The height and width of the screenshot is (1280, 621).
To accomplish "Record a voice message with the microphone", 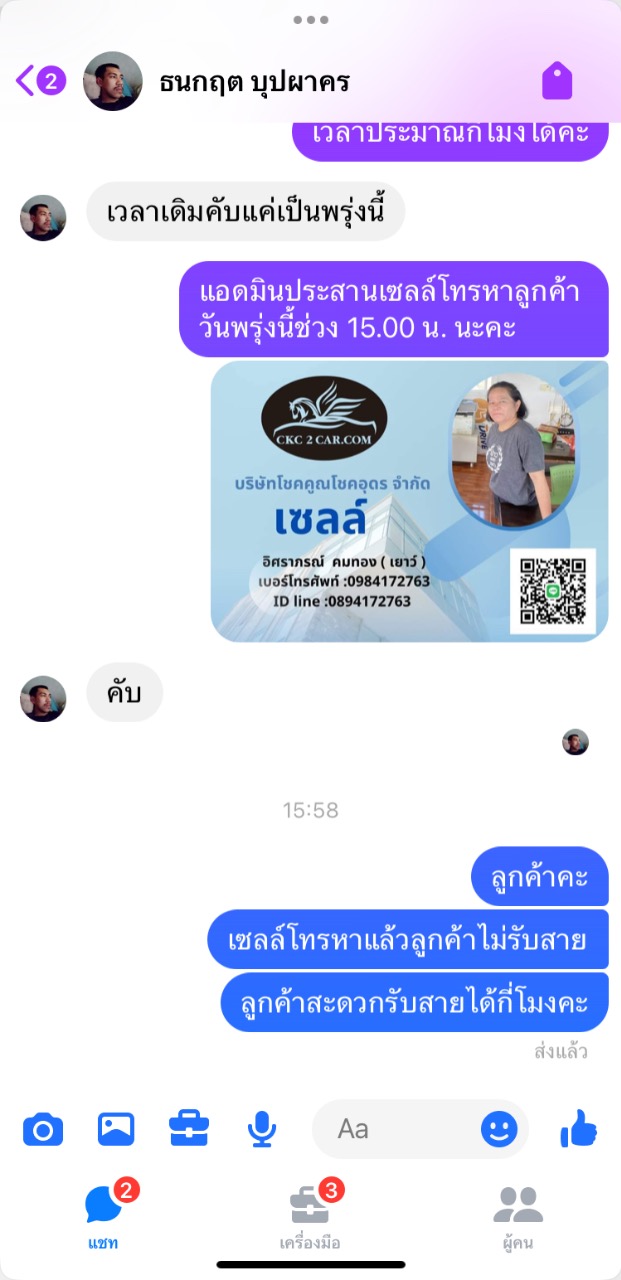I will (x=262, y=1130).
